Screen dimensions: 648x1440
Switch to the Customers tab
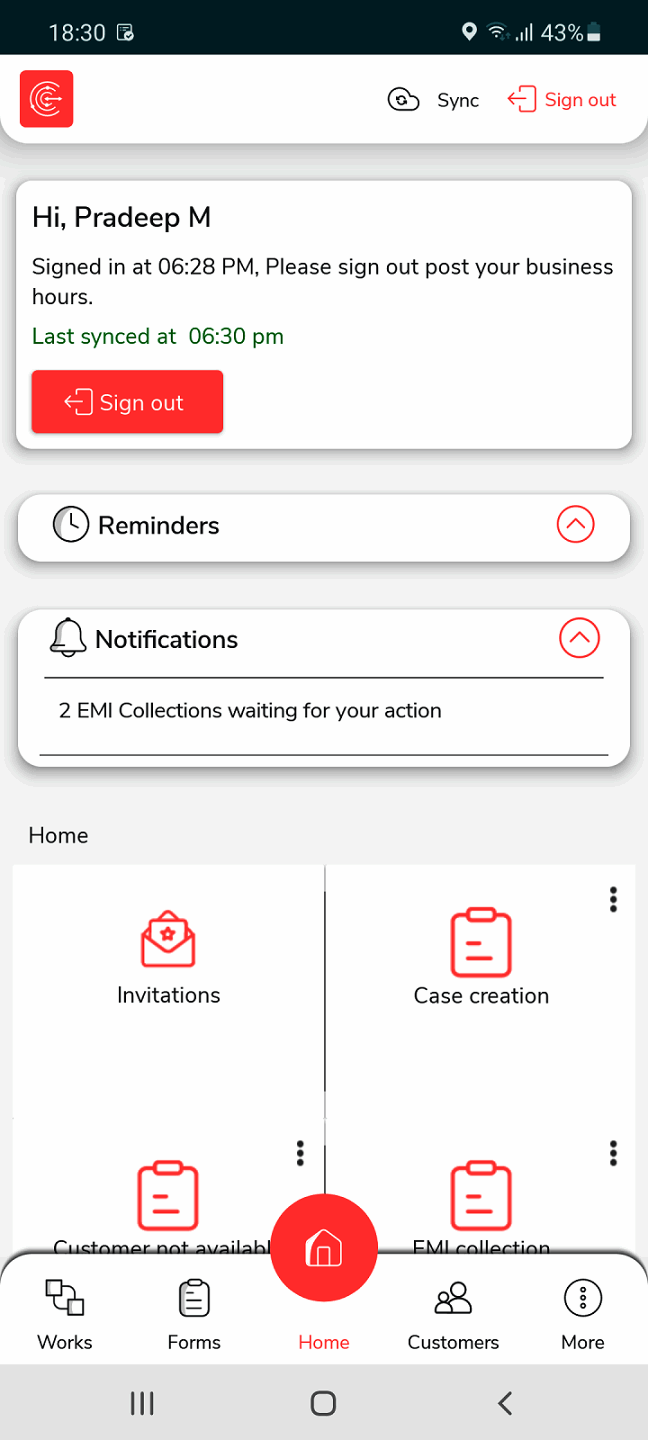point(453,1314)
